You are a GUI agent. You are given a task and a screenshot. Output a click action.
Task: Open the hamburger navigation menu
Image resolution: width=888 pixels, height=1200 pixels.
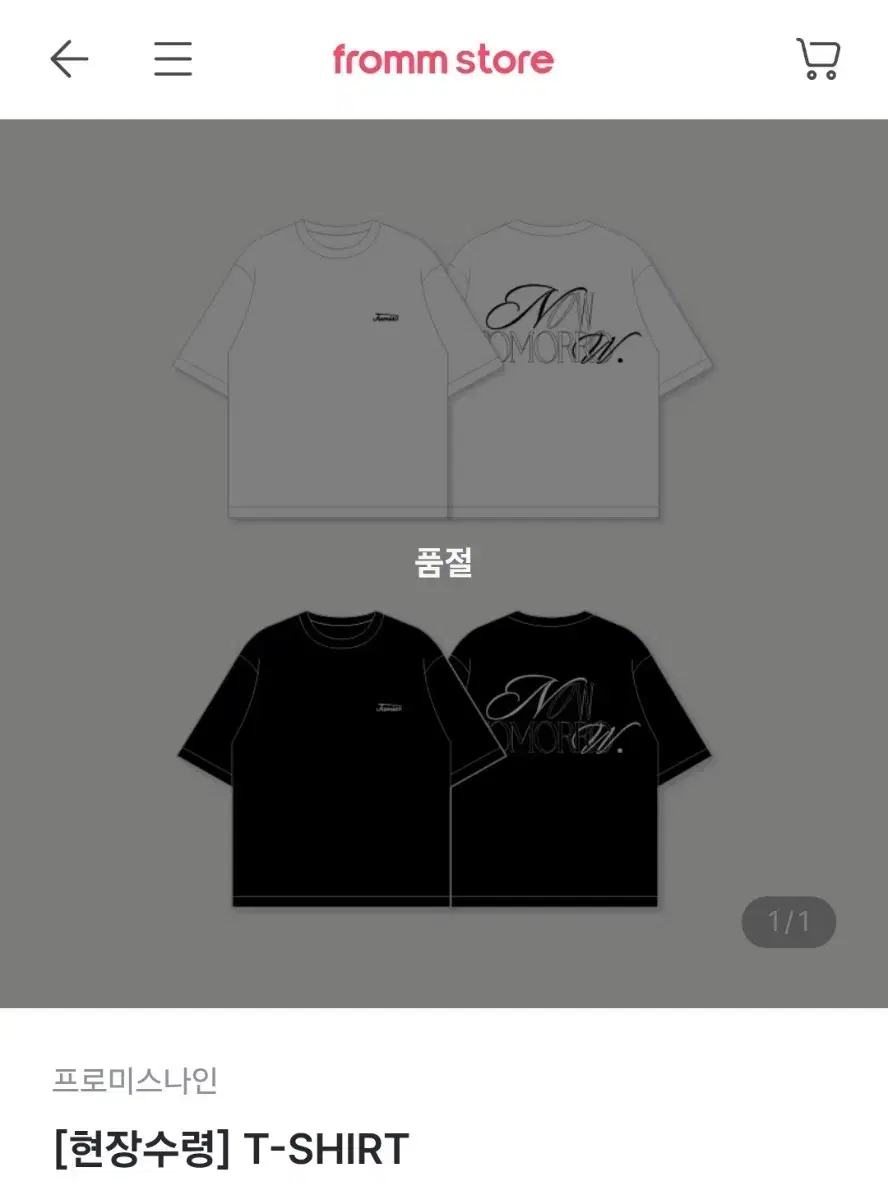tap(173, 60)
